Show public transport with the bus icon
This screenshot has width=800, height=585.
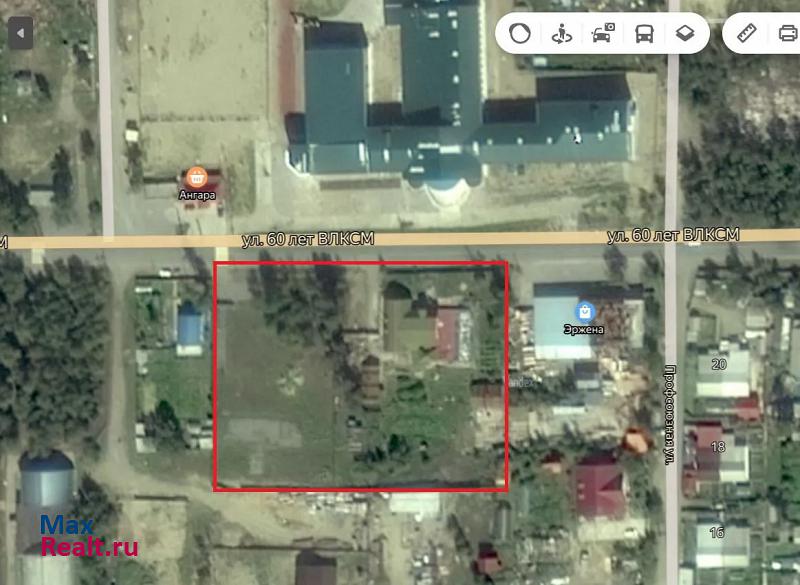pyautogui.click(x=644, y=34)
